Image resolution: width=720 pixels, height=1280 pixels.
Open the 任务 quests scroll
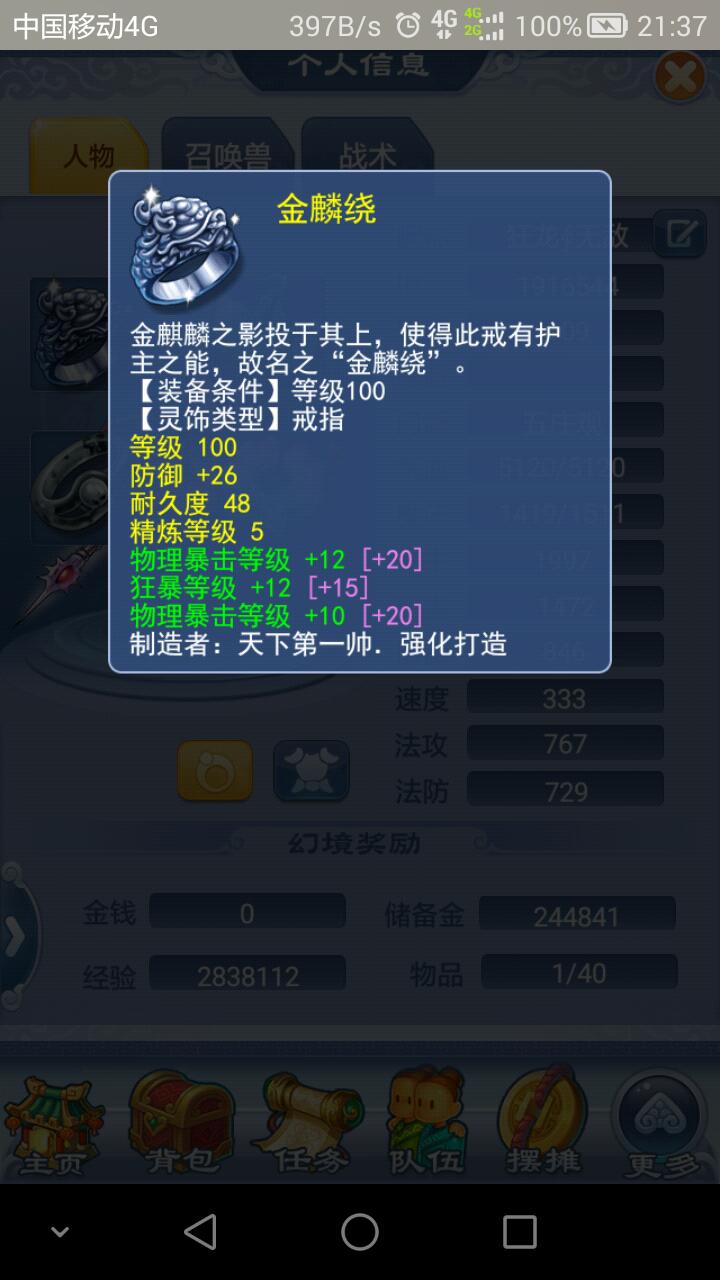point(307,1122)
